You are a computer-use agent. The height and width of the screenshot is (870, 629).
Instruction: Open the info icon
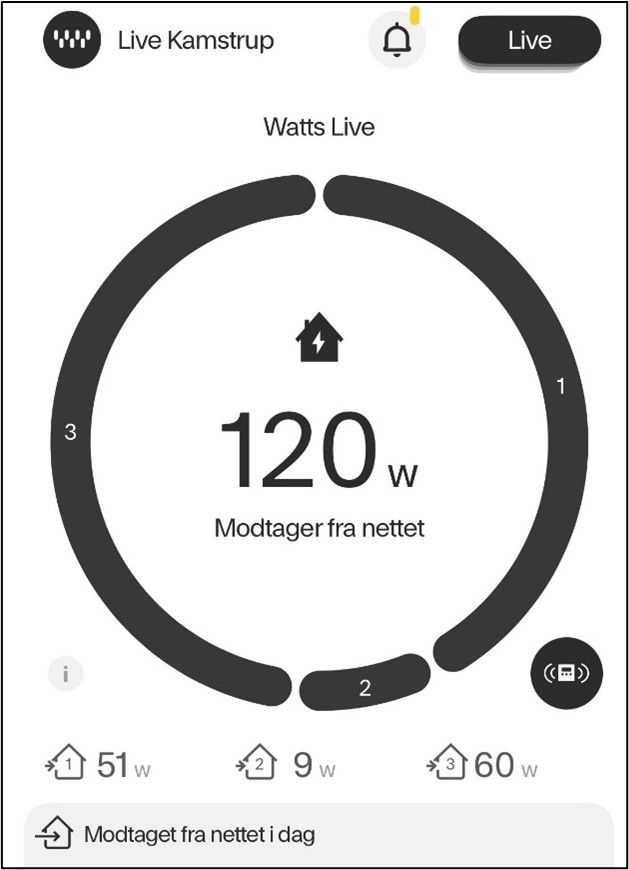66,674
